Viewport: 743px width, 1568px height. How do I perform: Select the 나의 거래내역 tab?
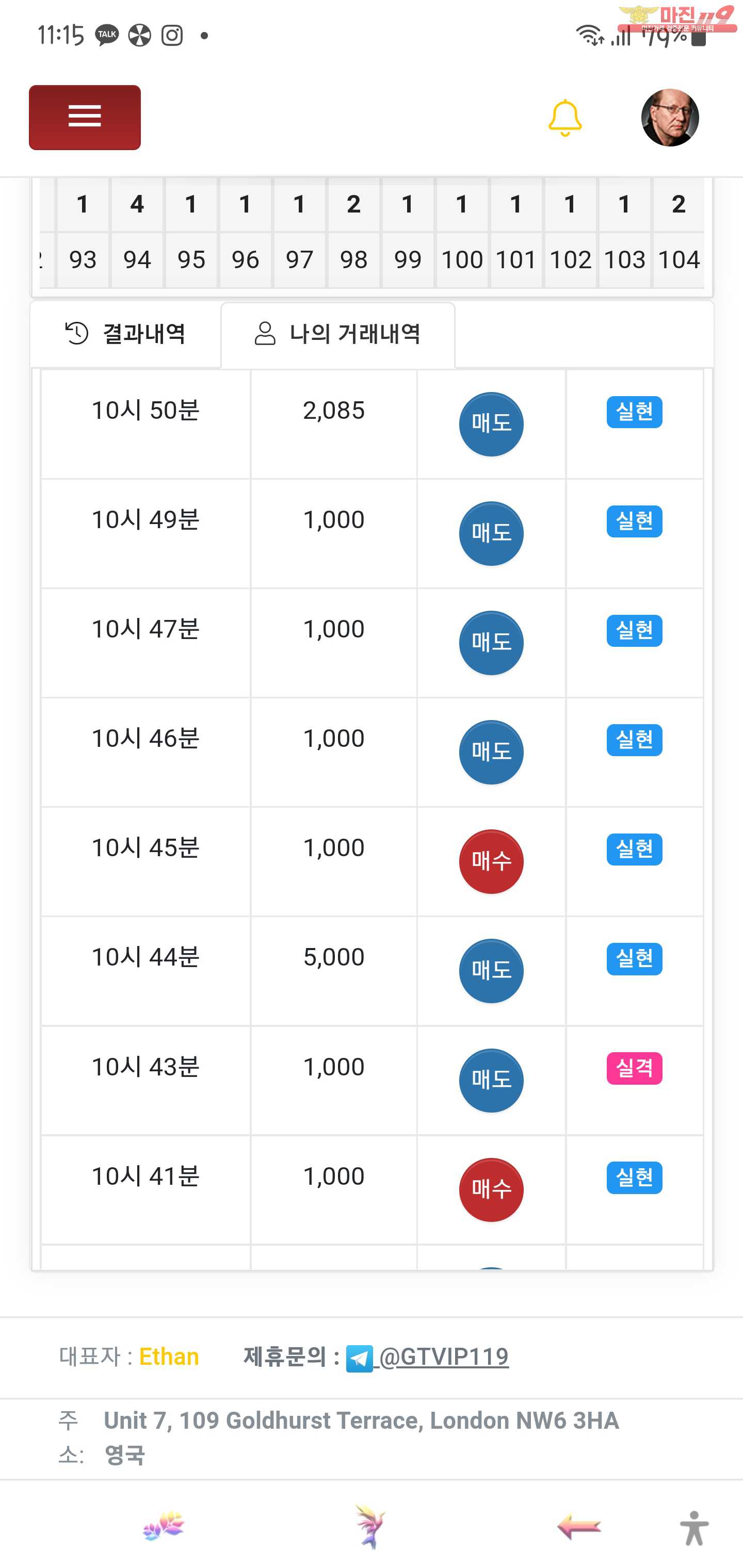tap(338, 334)
